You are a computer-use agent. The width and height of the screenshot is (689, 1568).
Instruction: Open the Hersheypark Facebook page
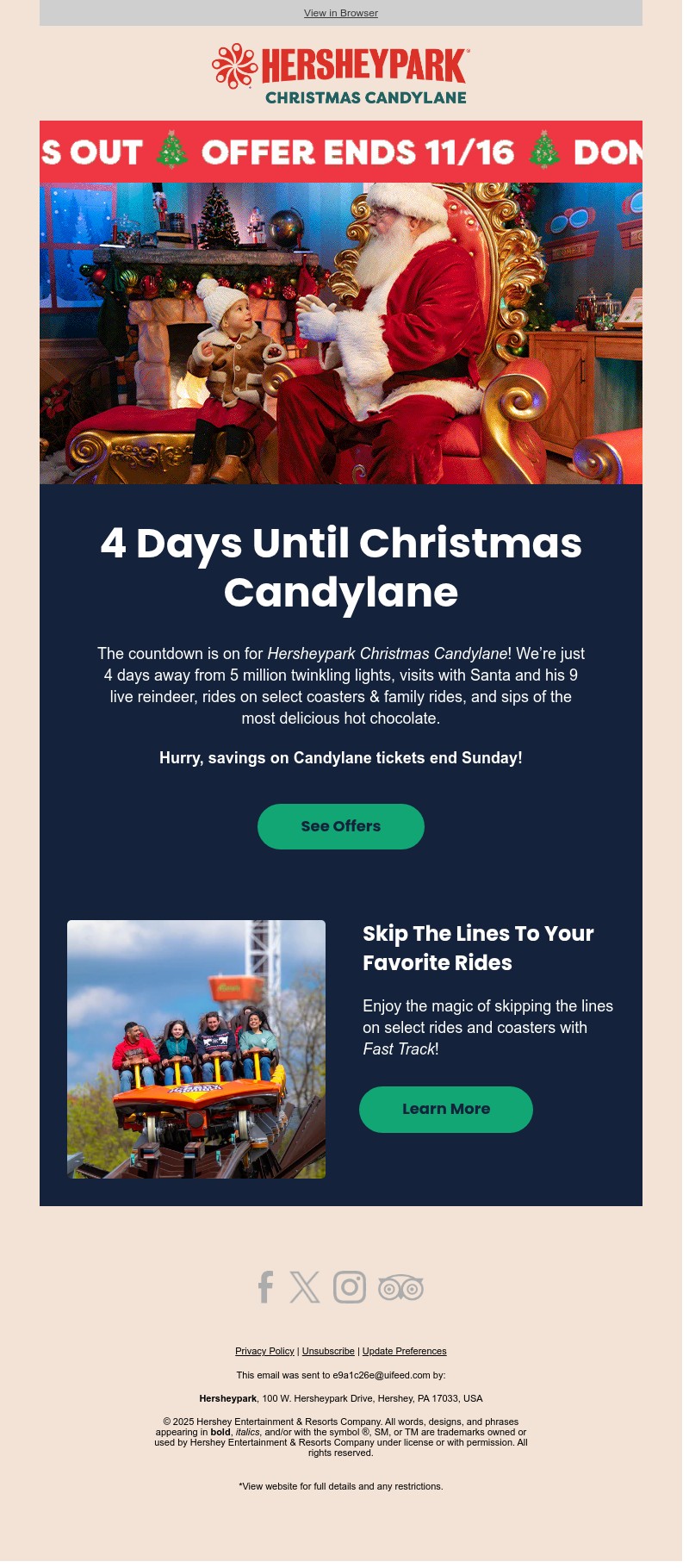(265, 1287)
